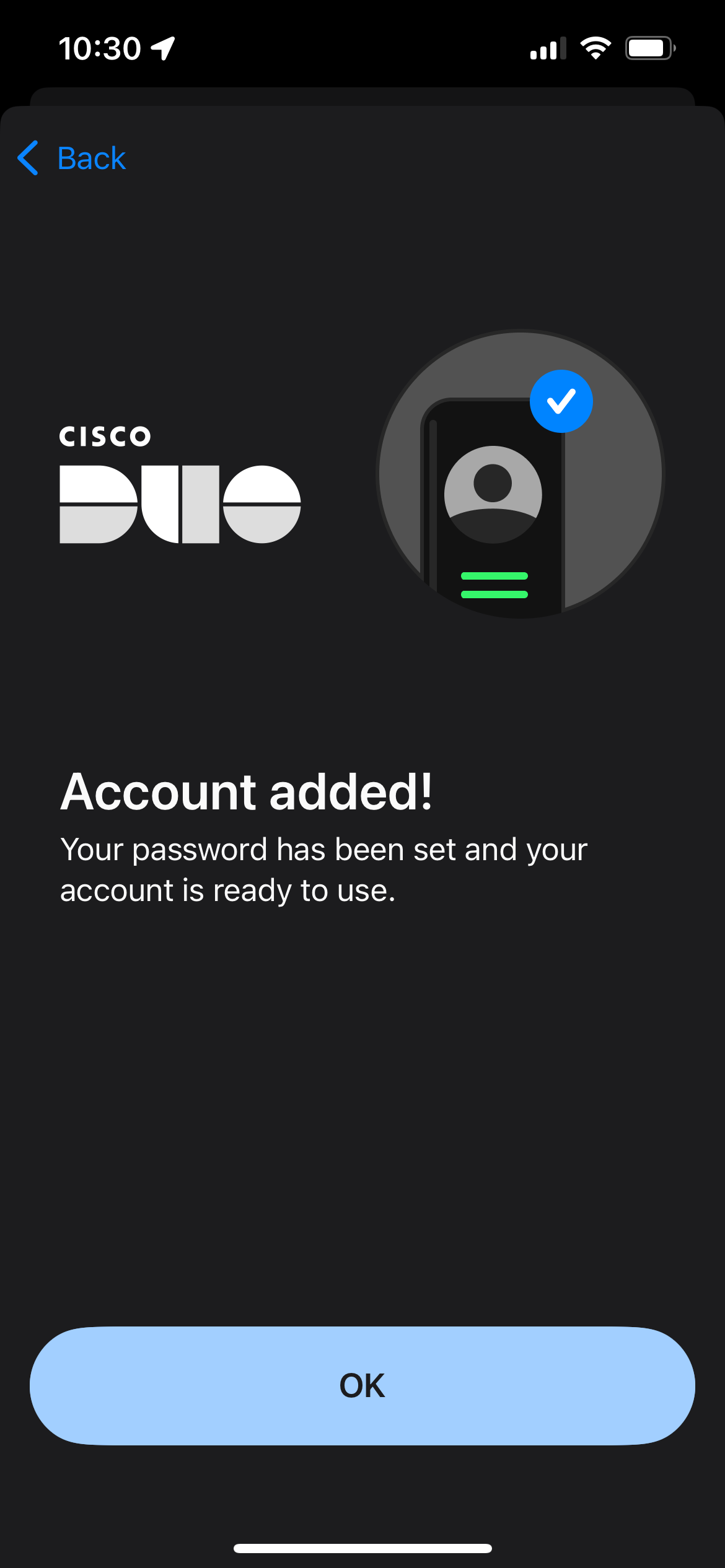Confirm account added with OK

tap(362, 1385)
